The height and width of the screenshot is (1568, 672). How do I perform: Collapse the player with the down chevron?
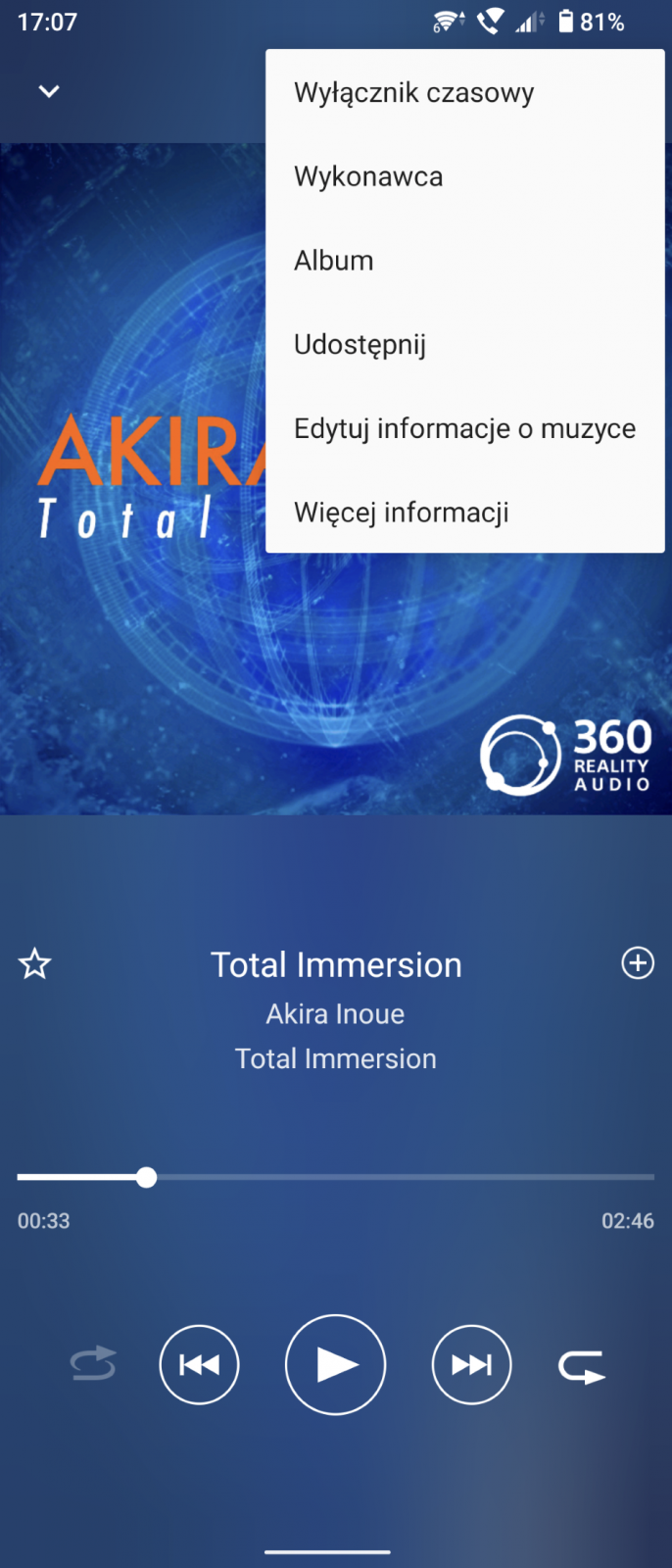pos(48,91)
